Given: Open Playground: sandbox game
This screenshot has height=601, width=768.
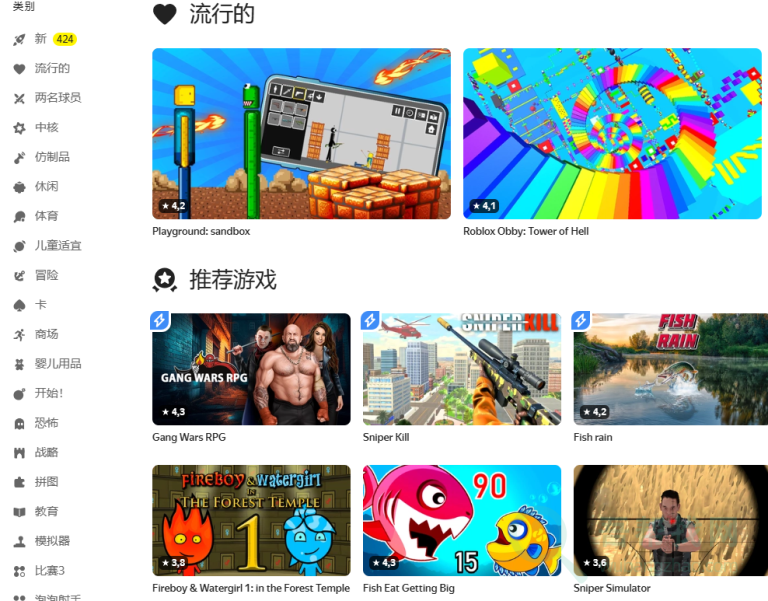Looking at the screenshot, I should coord(301,134).
